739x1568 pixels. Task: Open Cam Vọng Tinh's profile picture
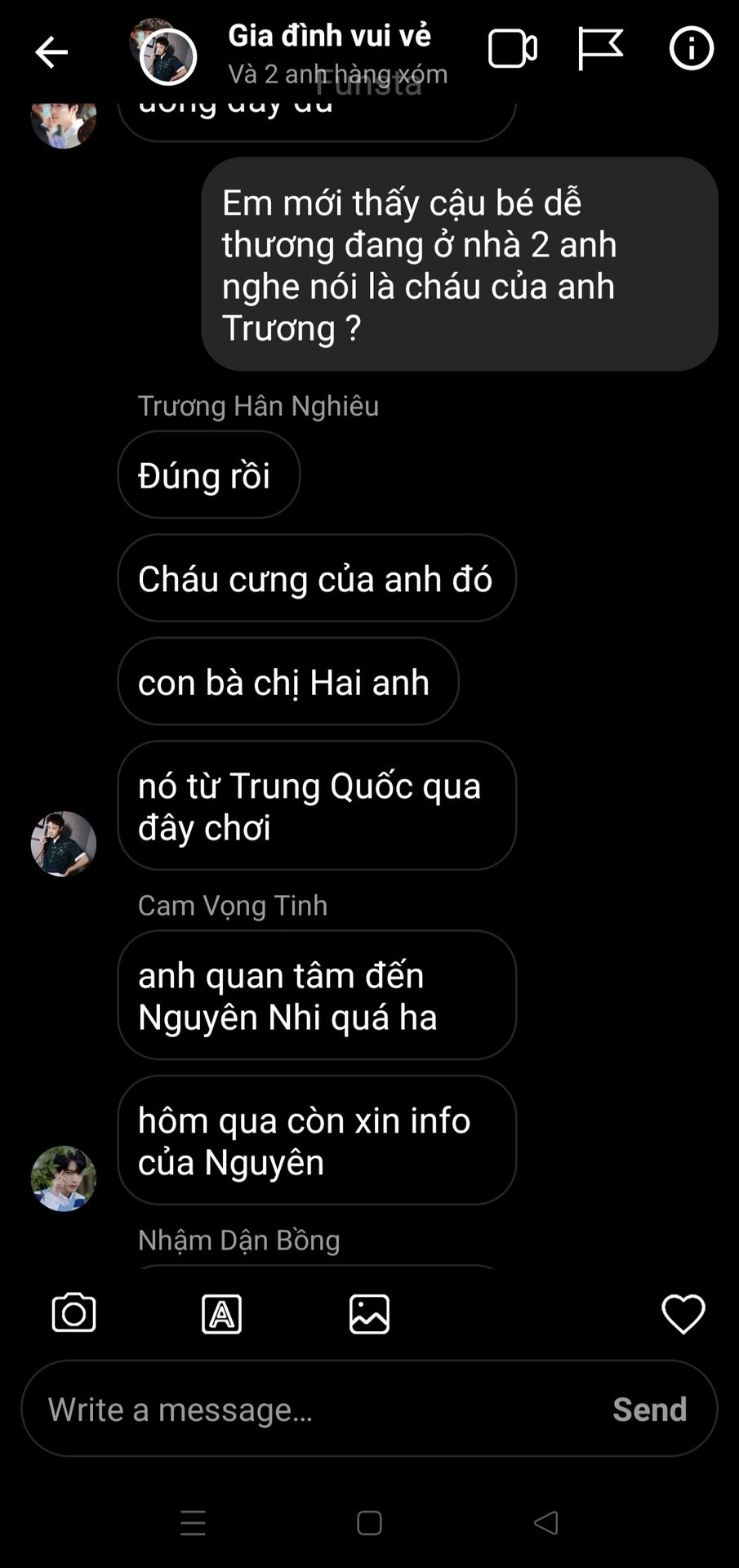(64, 1178)
